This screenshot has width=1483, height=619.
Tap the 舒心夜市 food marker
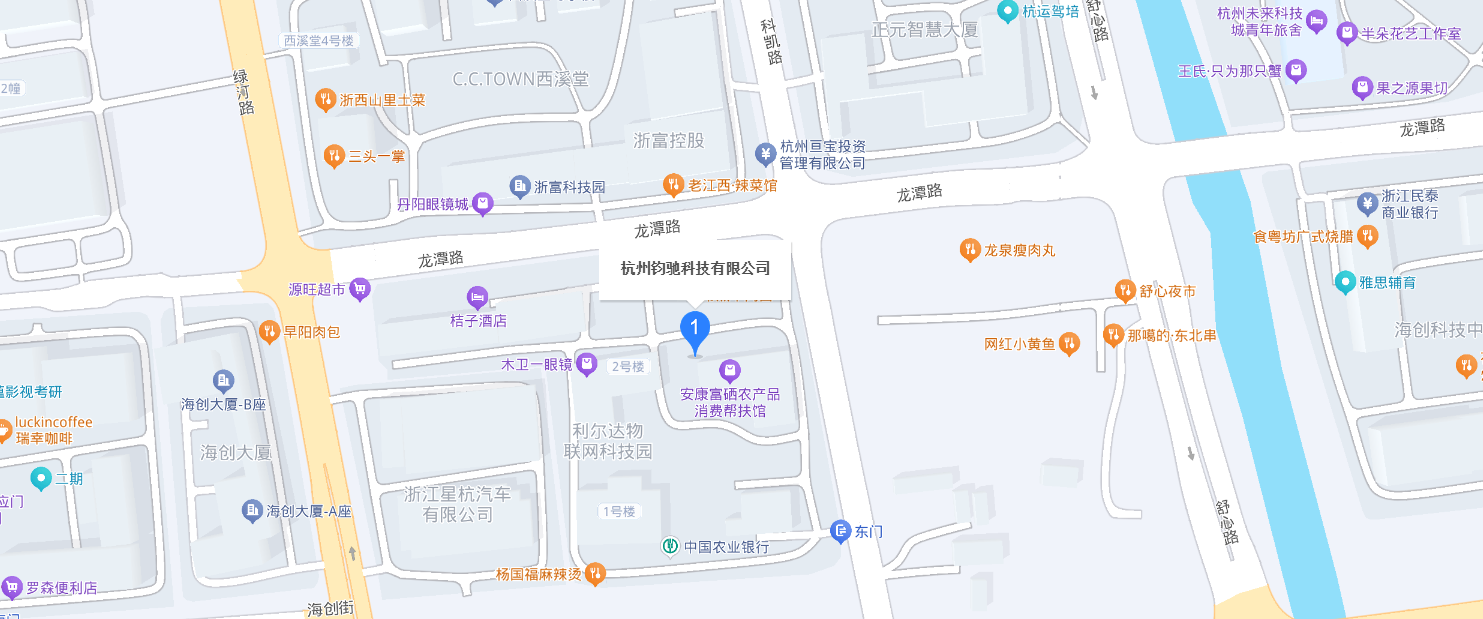click(1125, 291)
